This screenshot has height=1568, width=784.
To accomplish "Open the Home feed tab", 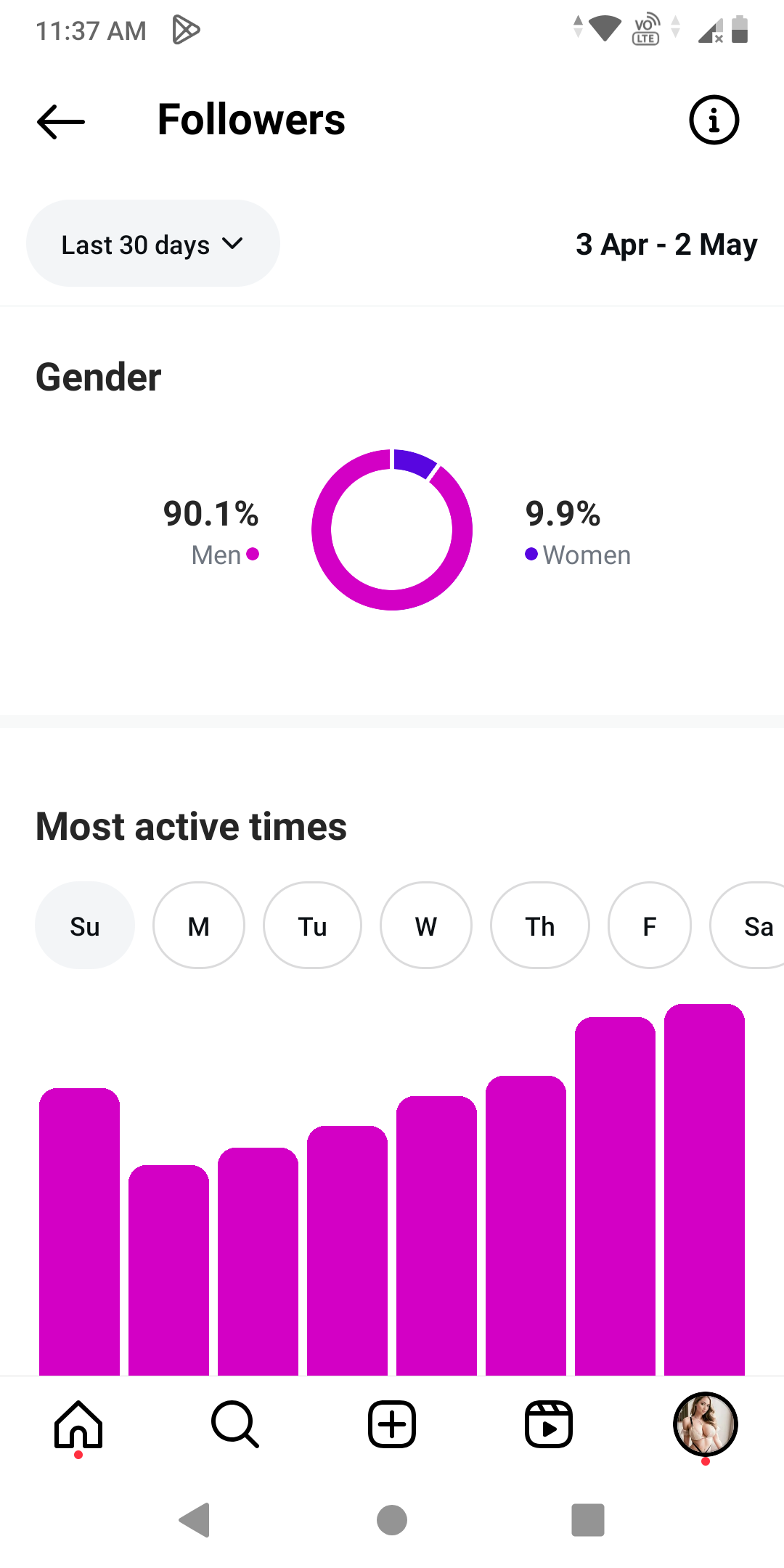I will [x=78, y=1424].
